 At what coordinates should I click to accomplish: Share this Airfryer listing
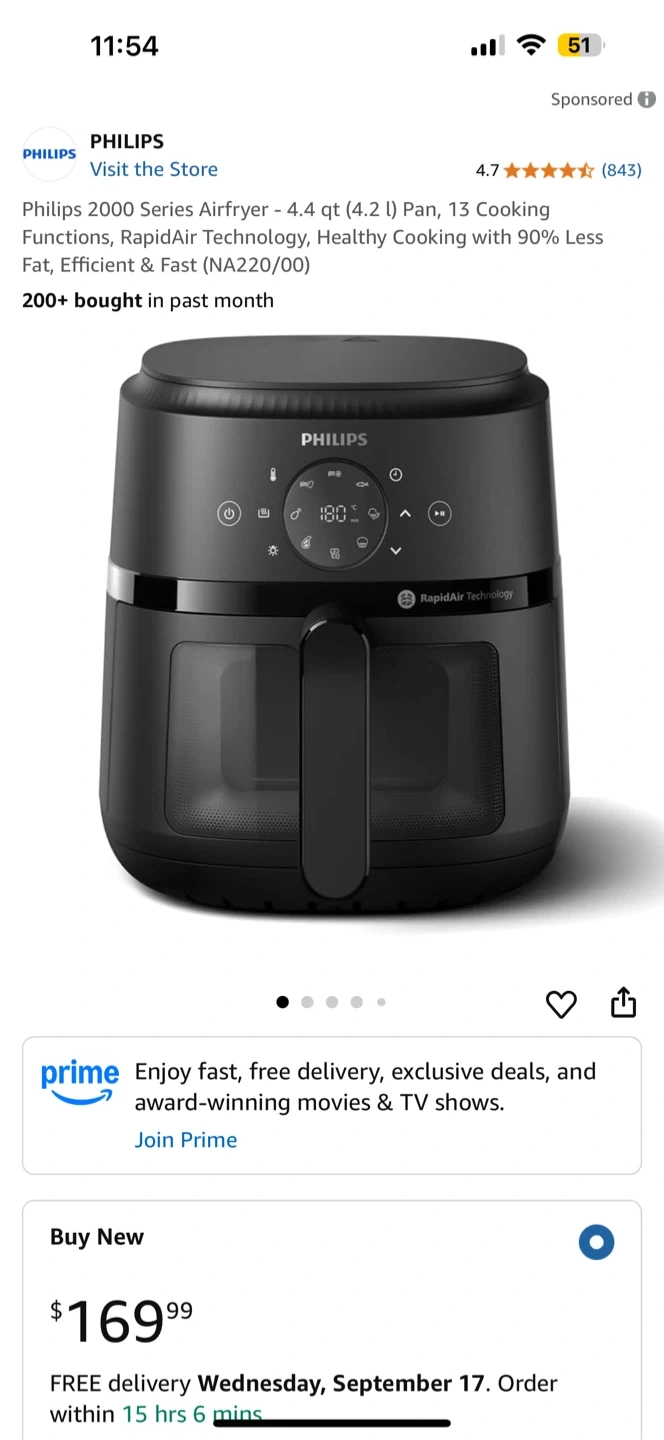pos(623,1002)
